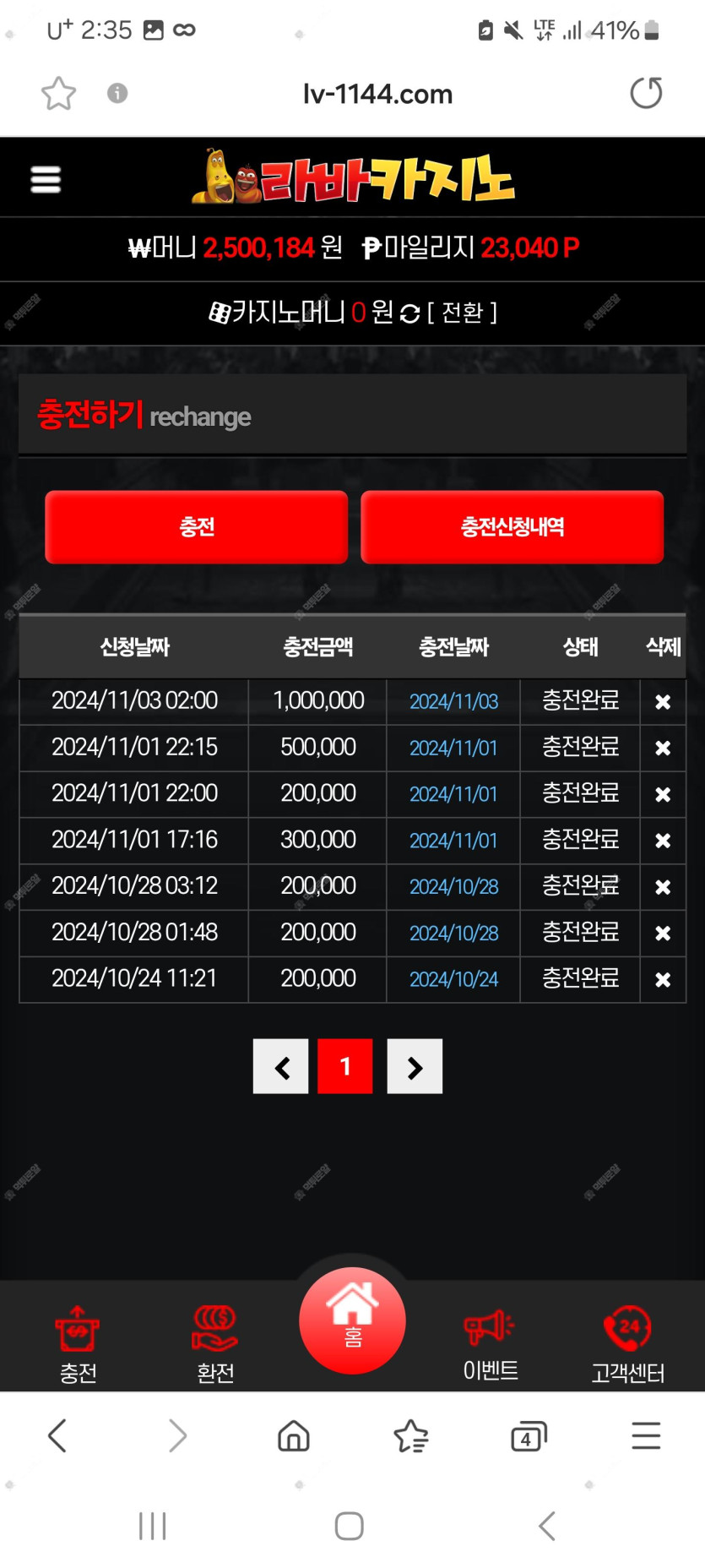The height and width of the screenshot is (1568, 705).
Task: Remove the 2024/10/24 11:21 recharge entry
Action: tap(663, 980)
